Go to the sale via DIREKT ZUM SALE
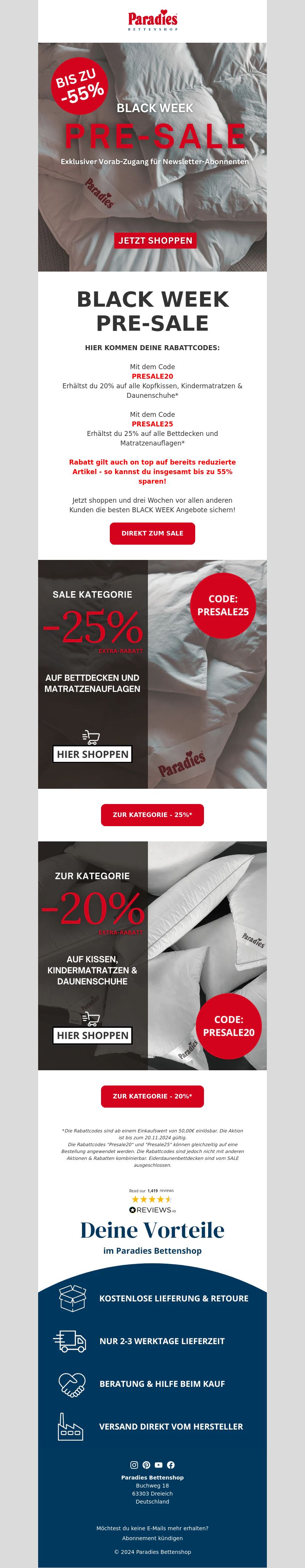This screenshot has width=305, height=1568. pos(152,533)
